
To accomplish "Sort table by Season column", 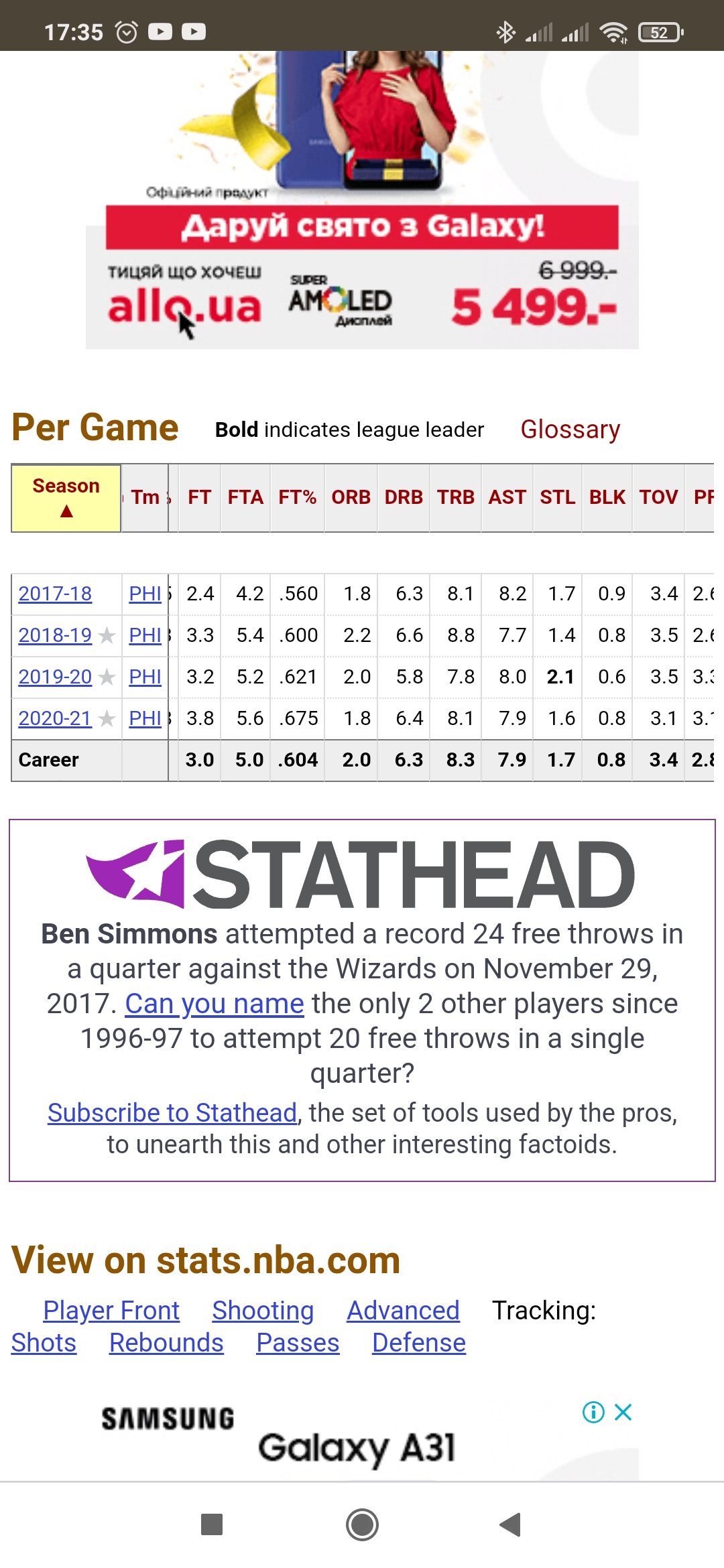I will click(x=66, y=498).
